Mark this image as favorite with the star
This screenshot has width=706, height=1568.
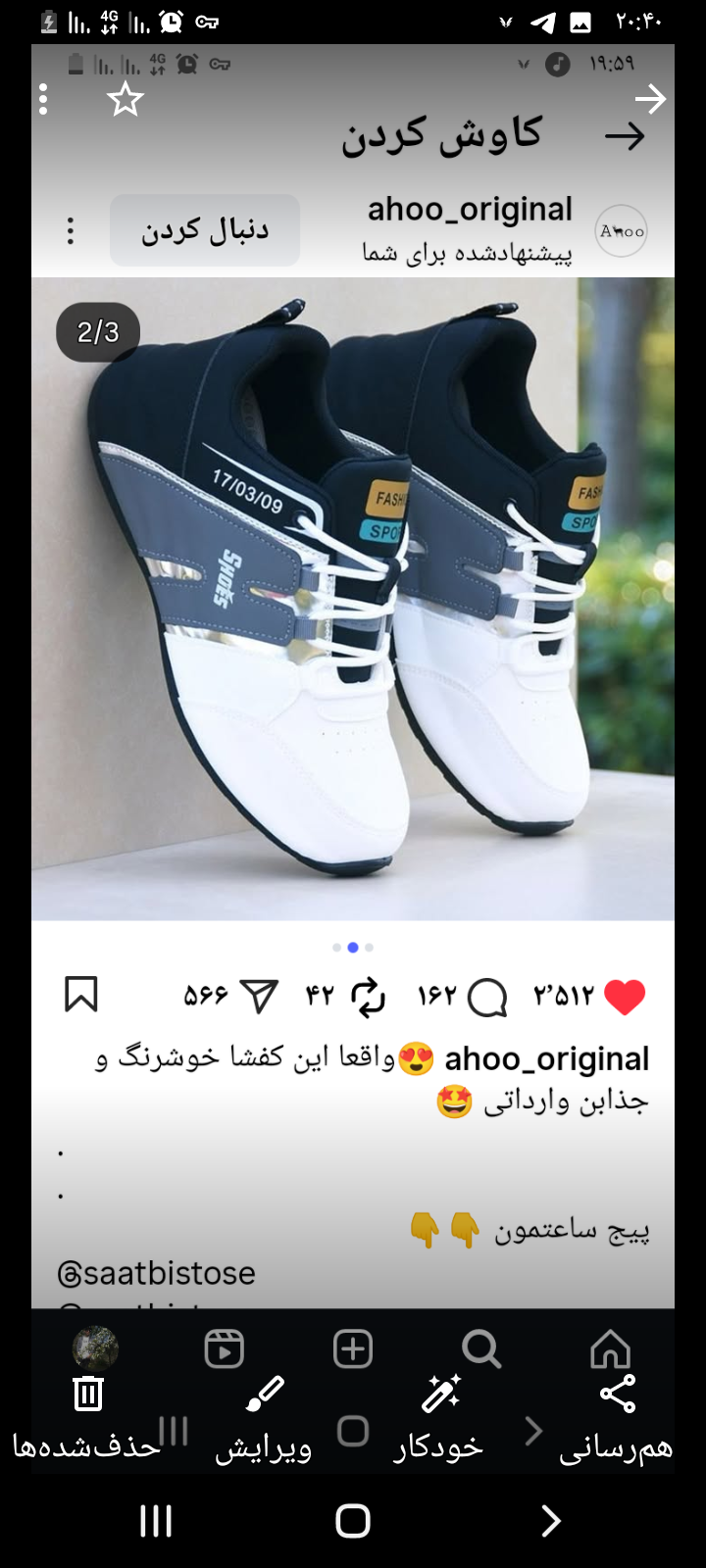coord(126,99)
